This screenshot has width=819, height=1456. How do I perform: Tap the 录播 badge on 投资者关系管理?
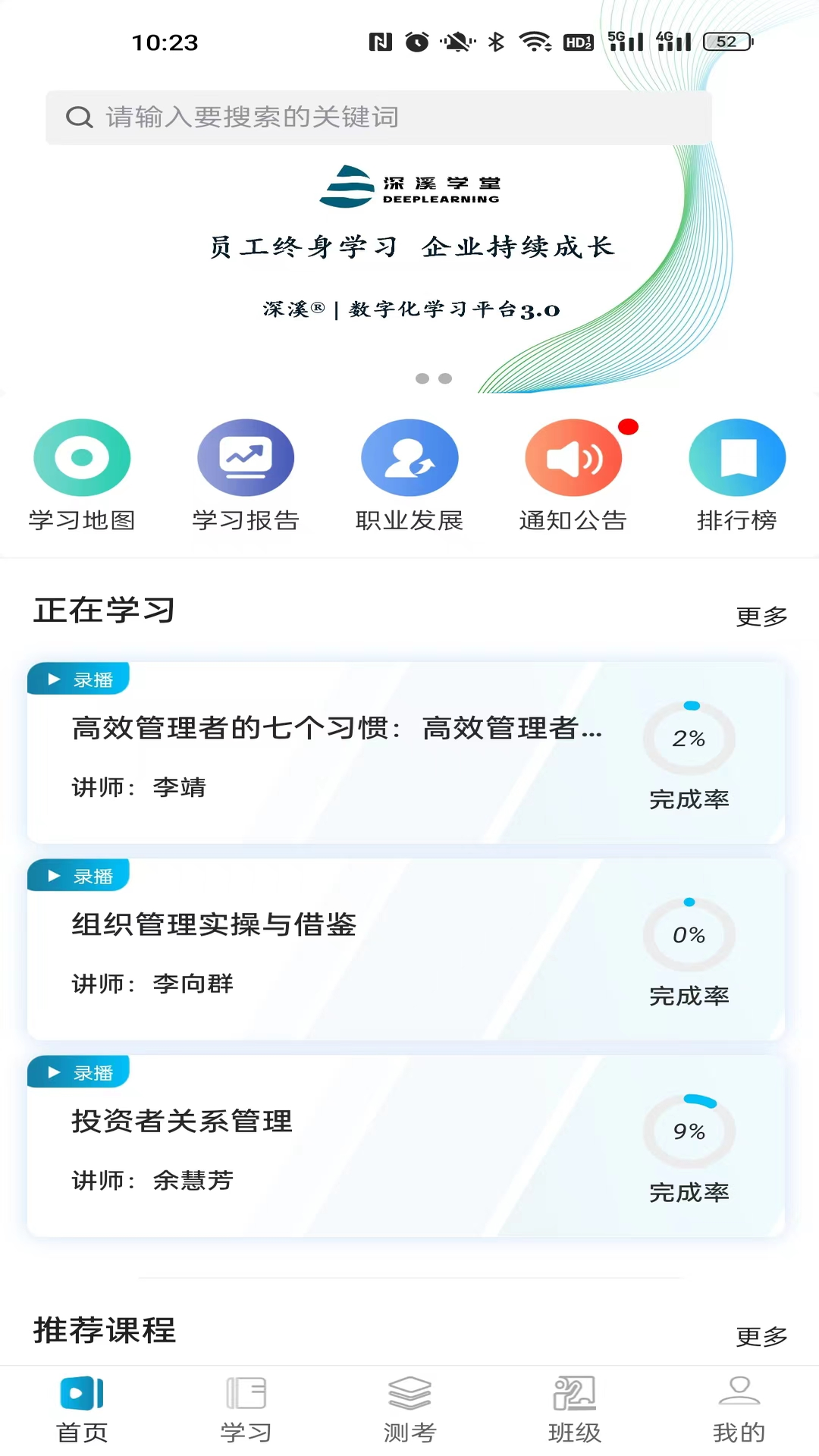(x=78, y=1072)
